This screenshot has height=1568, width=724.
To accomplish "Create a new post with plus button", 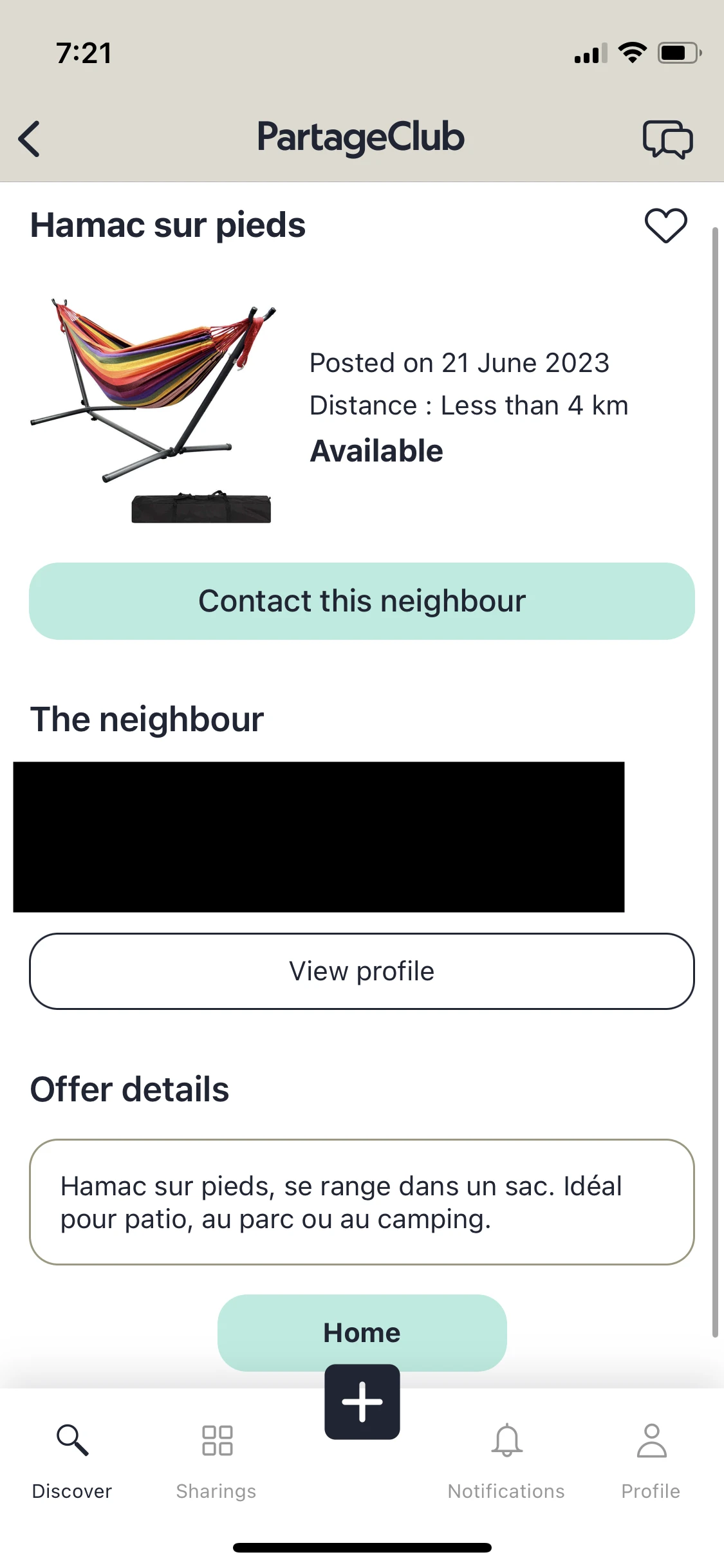I will point(362,1402).
